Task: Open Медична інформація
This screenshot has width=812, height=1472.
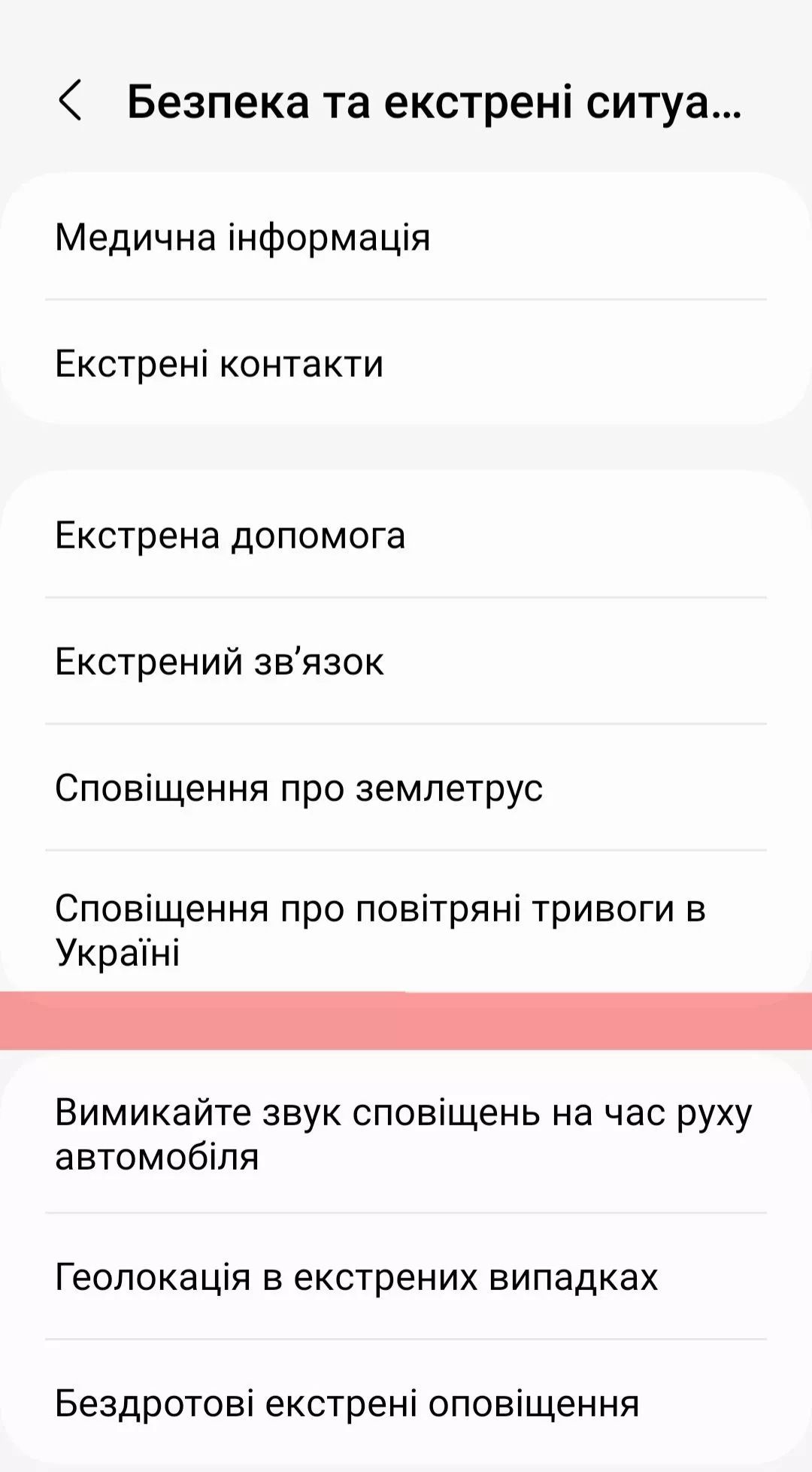Action: 406,237
